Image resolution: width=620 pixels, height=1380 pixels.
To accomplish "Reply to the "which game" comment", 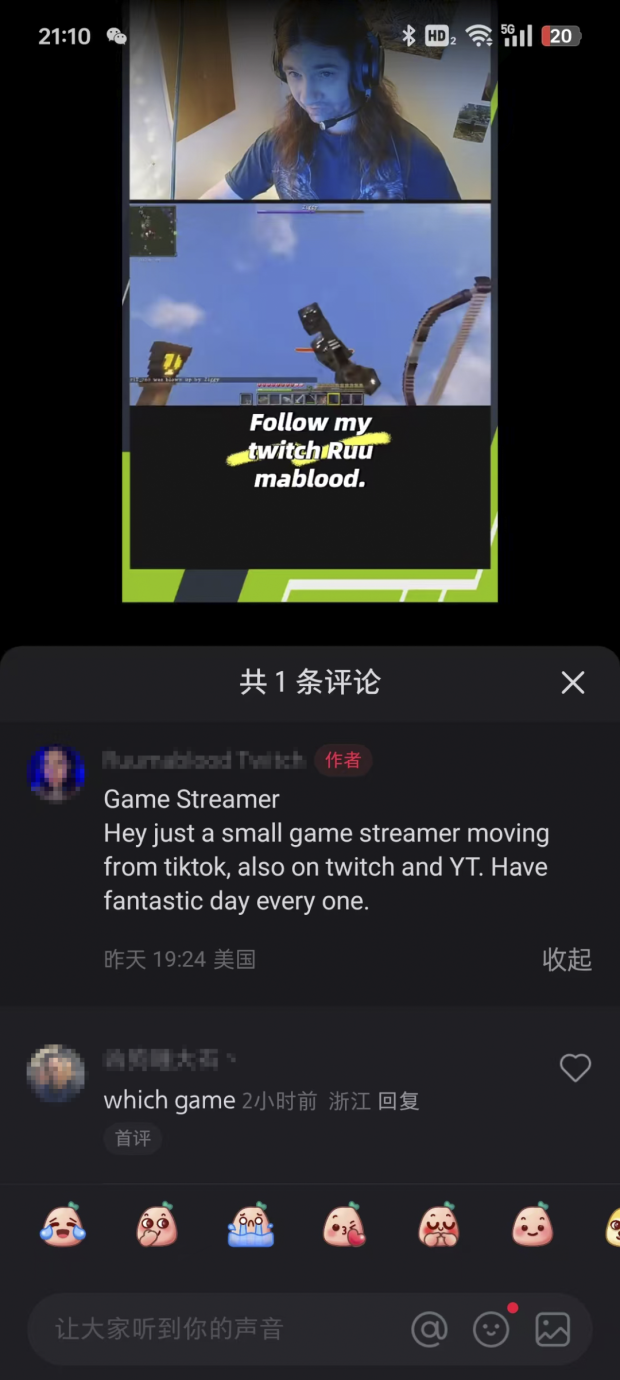I will pyautogui.click(x=398, y=1101).
